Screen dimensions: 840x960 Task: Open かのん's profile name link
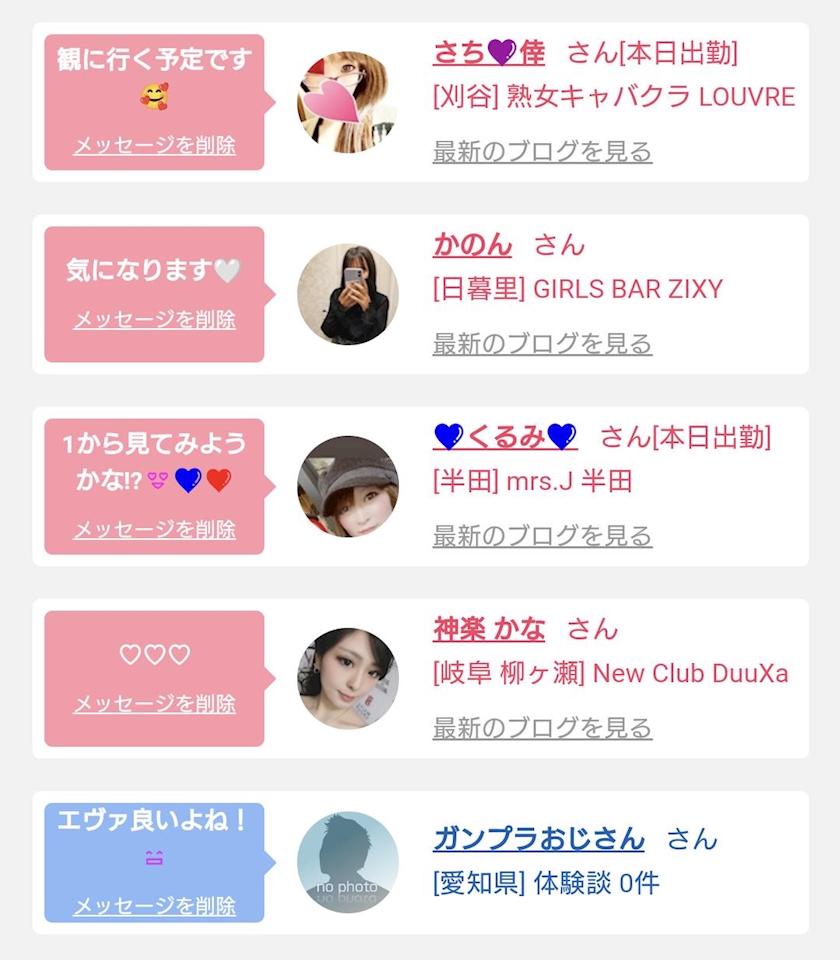pyautogui.click(x=472, y=244)
